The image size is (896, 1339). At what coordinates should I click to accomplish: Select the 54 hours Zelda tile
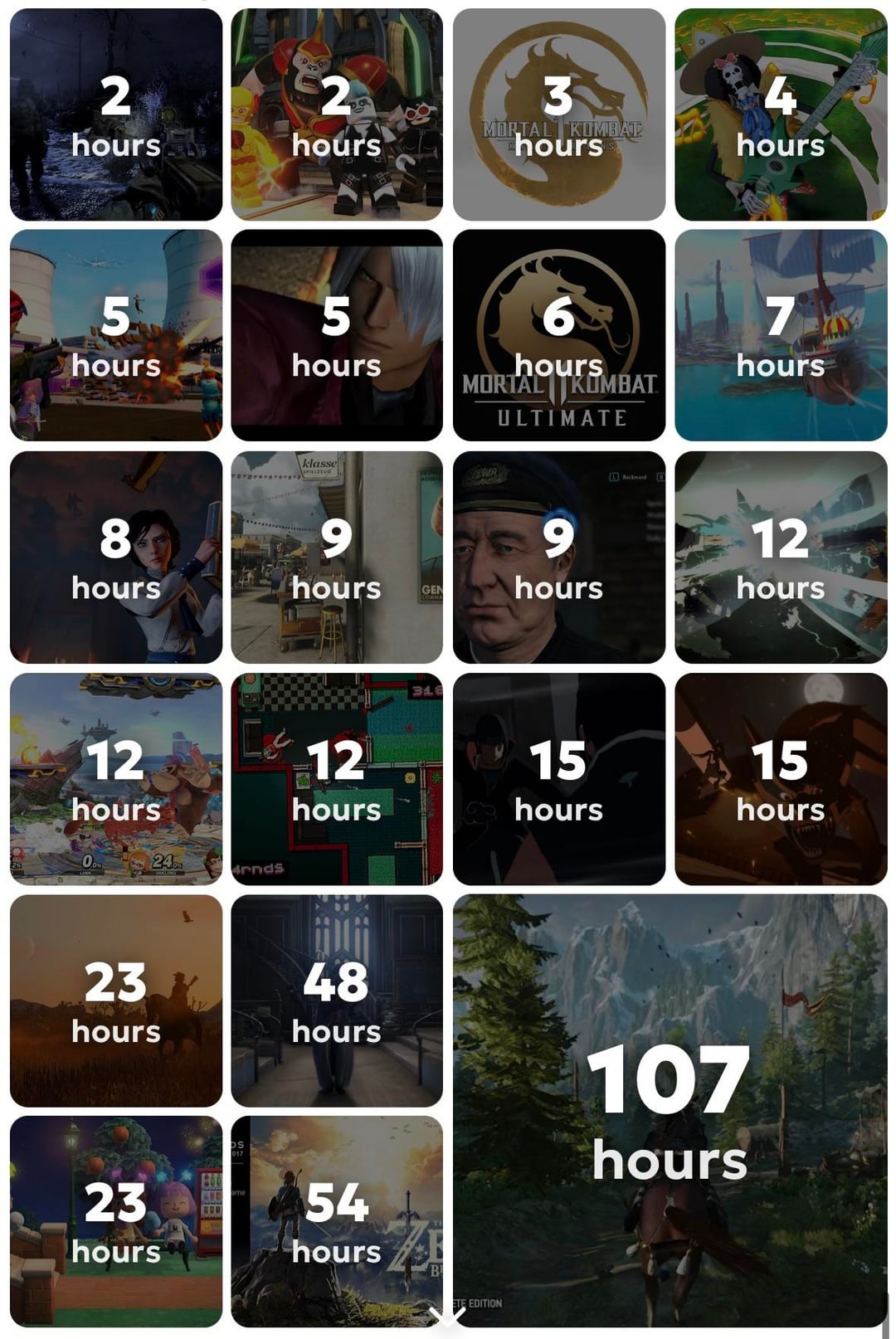(337, 1221)
